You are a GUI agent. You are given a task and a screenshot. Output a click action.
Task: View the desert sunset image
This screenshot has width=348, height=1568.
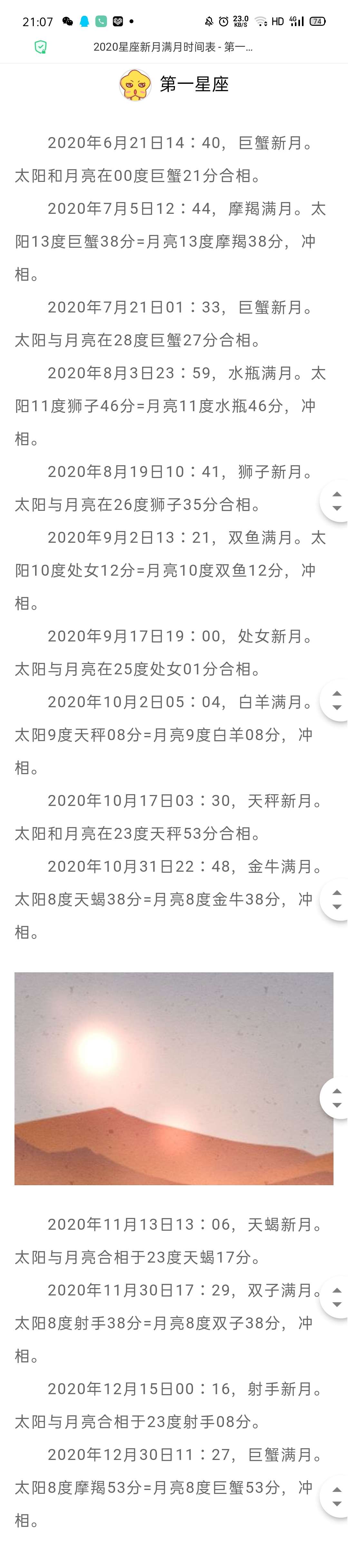(x=173, y=1078)
